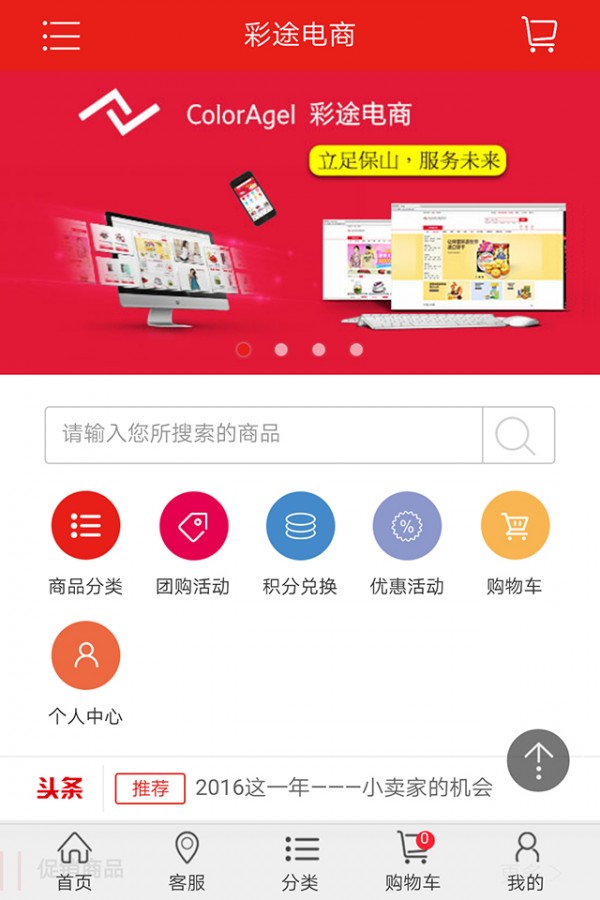Open 团购活动 group-buy shortcut
The width and height of the screenshot is (600, 900).
193,527
